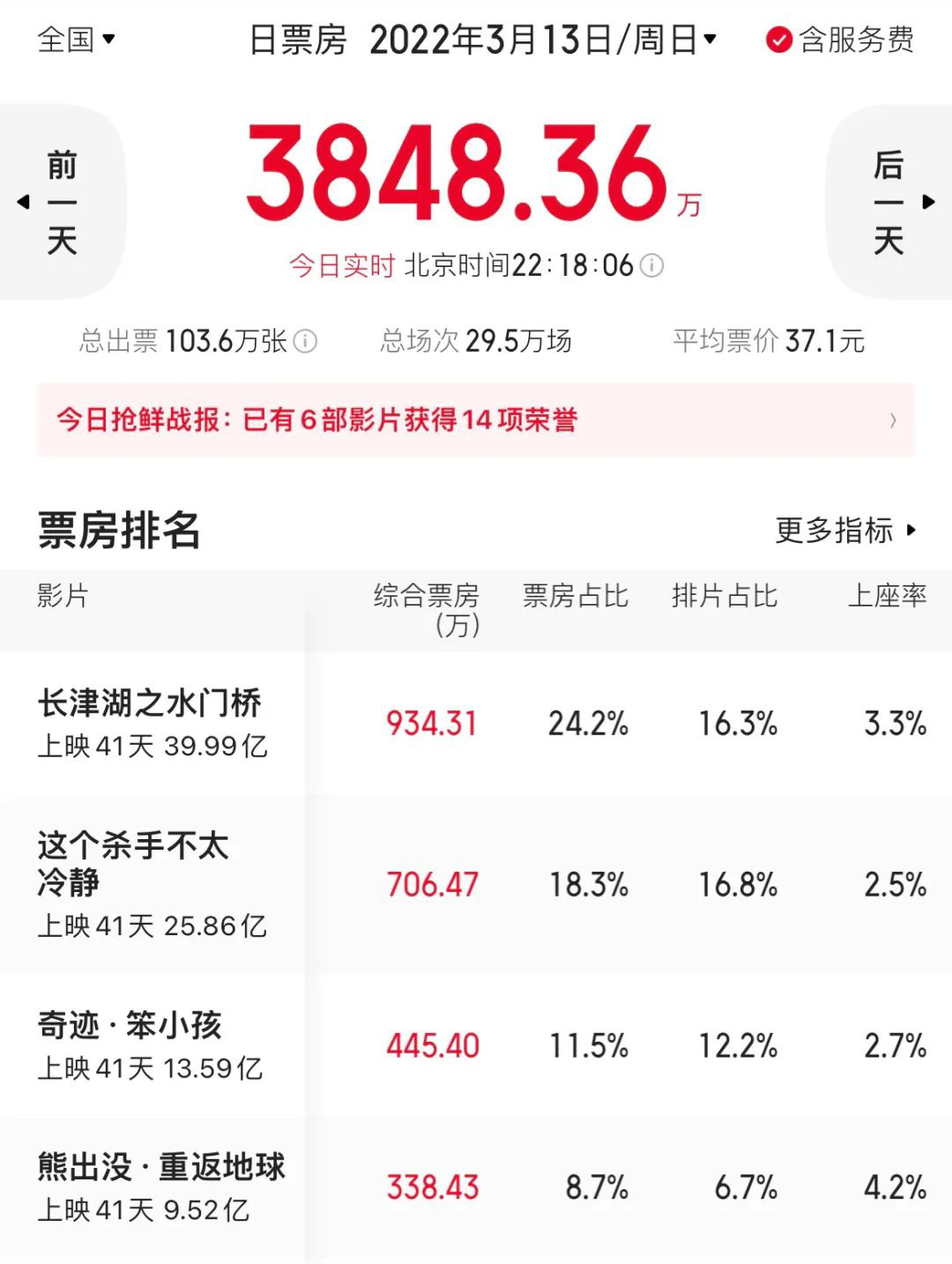The width and height of the screenshot is (952, 1264).
Task: Expand 更多指标 options
Action: [x=845, y=530]
